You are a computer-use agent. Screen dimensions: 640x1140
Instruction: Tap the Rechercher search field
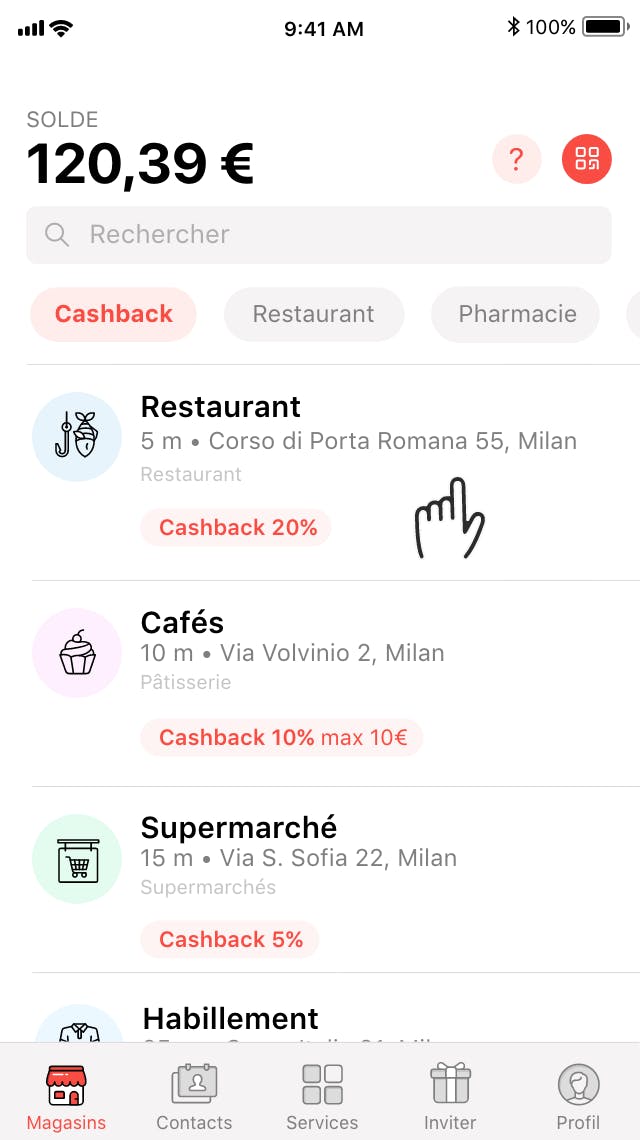319,235
